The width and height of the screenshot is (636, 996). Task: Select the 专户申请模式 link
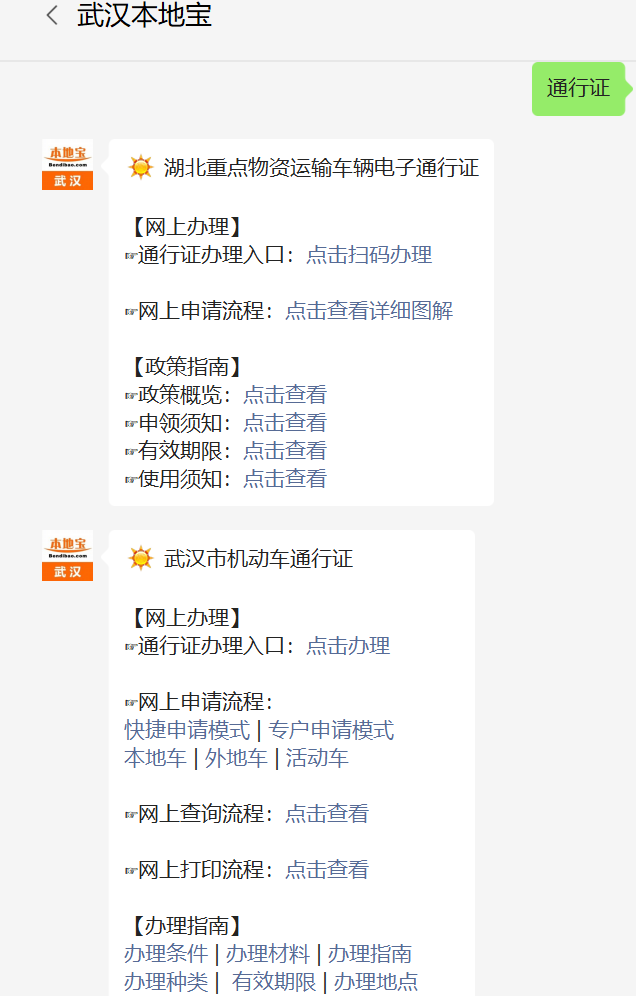(331, 730)
